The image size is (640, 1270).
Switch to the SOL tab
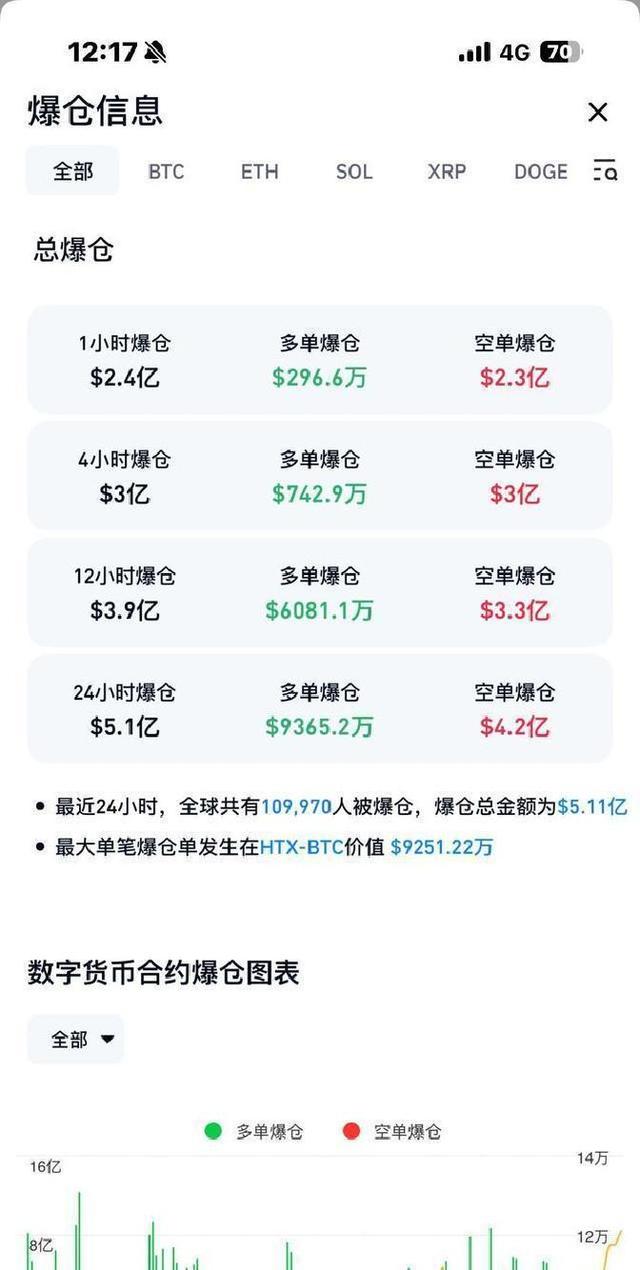click(x=354, y=171)
